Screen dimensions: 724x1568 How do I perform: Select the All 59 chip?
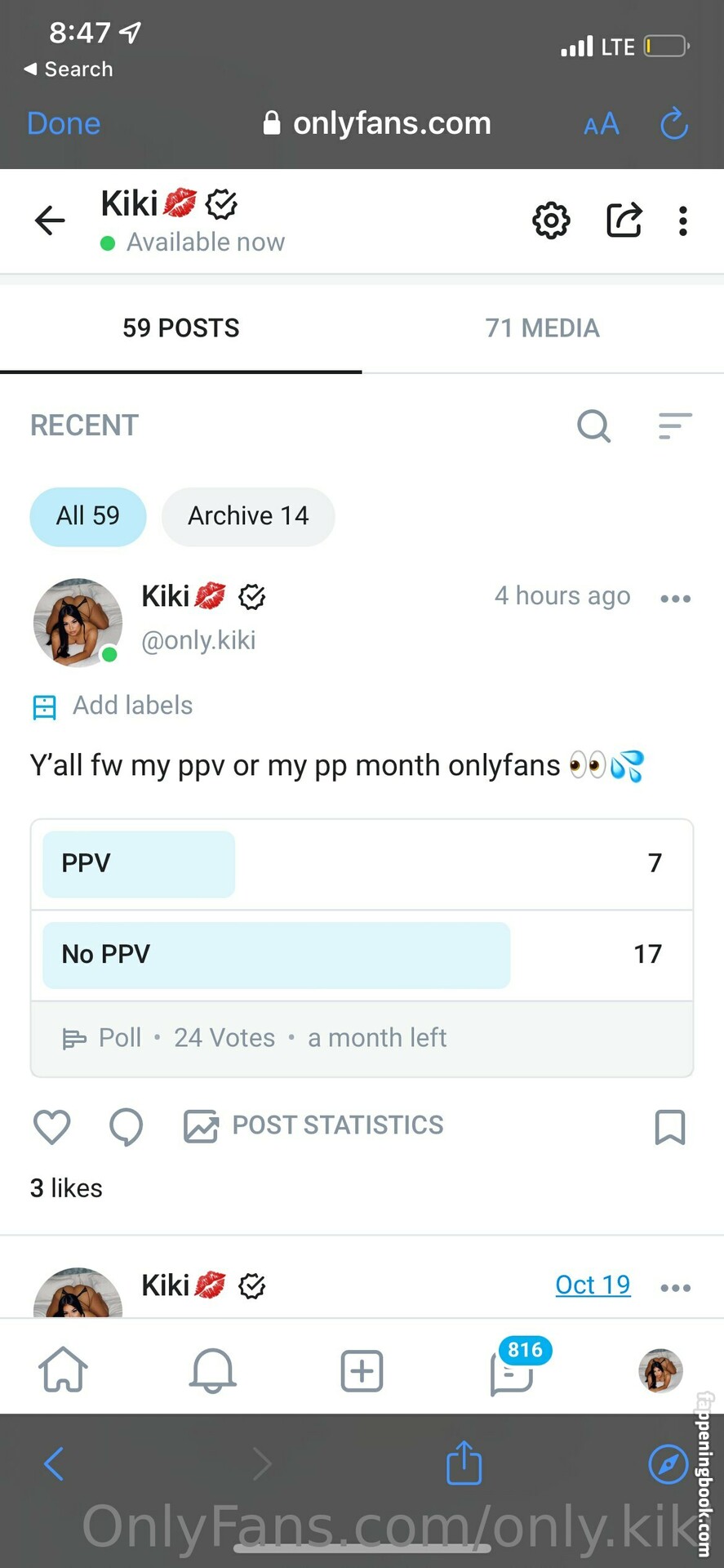(88, 516)
